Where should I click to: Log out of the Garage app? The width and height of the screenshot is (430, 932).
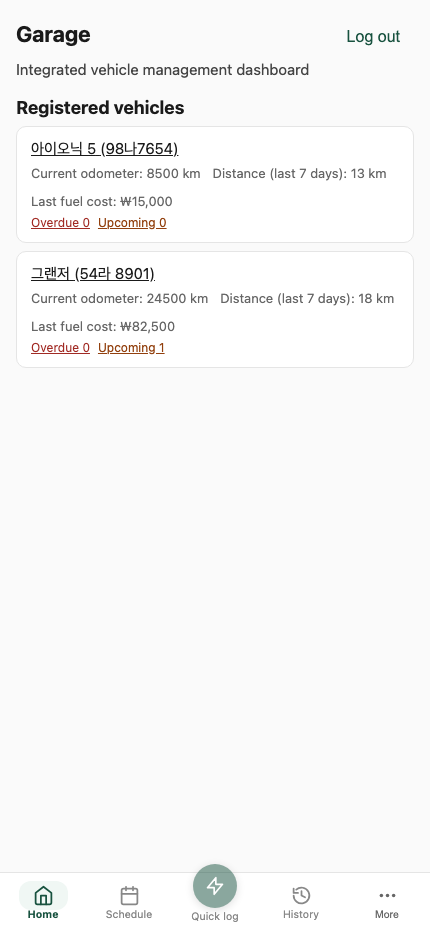[x=373, y=36]
